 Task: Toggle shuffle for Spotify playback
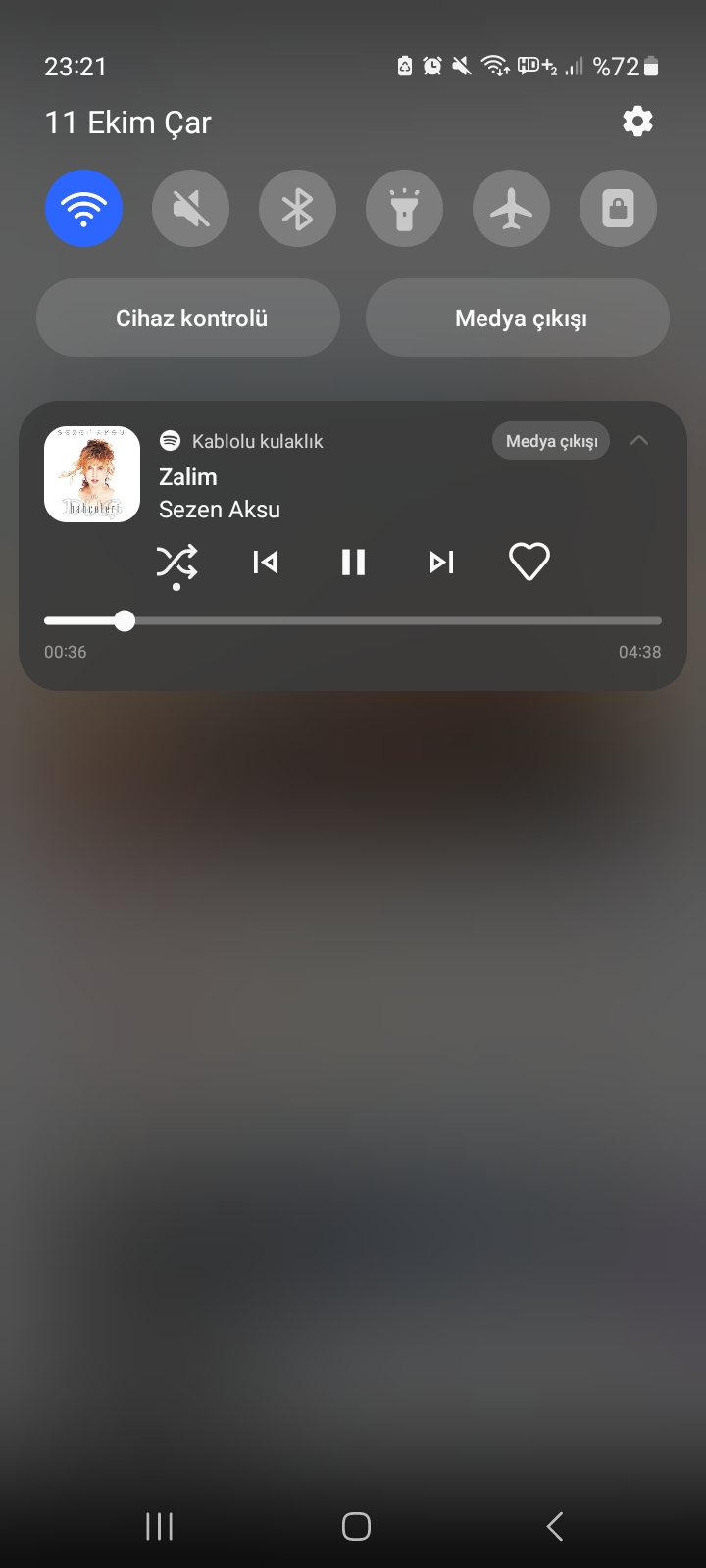point(176,563)
